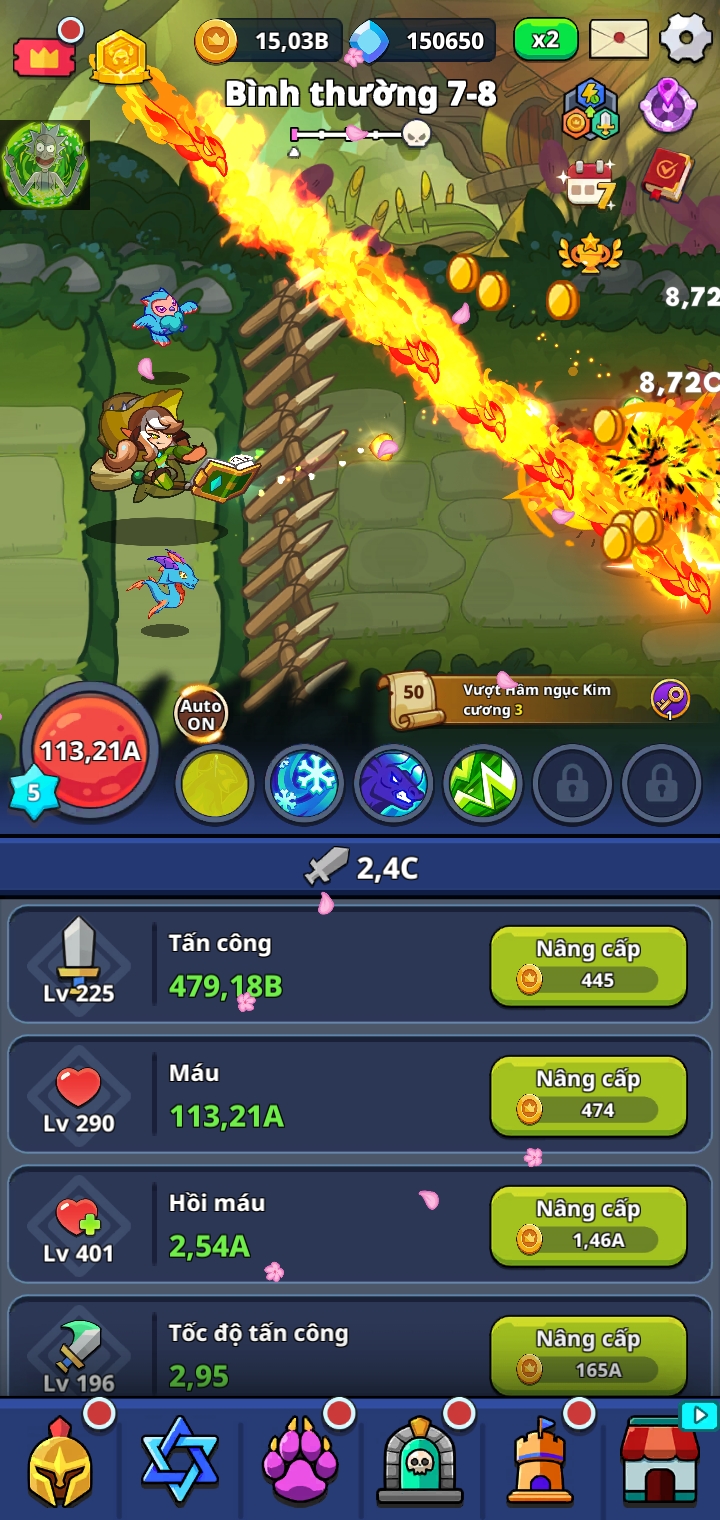
Task: Open the calendar daily check-in icon
Action: (590, 183)
